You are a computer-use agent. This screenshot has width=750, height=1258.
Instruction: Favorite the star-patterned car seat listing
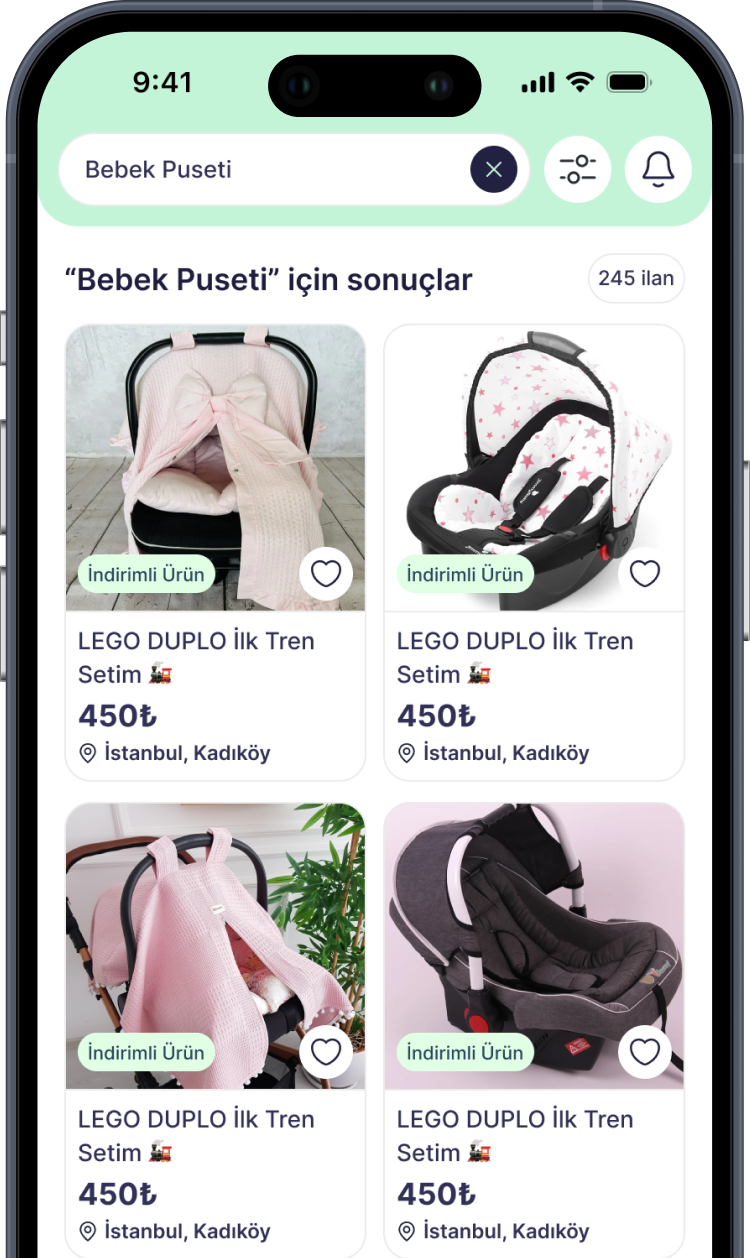(645, 574)
